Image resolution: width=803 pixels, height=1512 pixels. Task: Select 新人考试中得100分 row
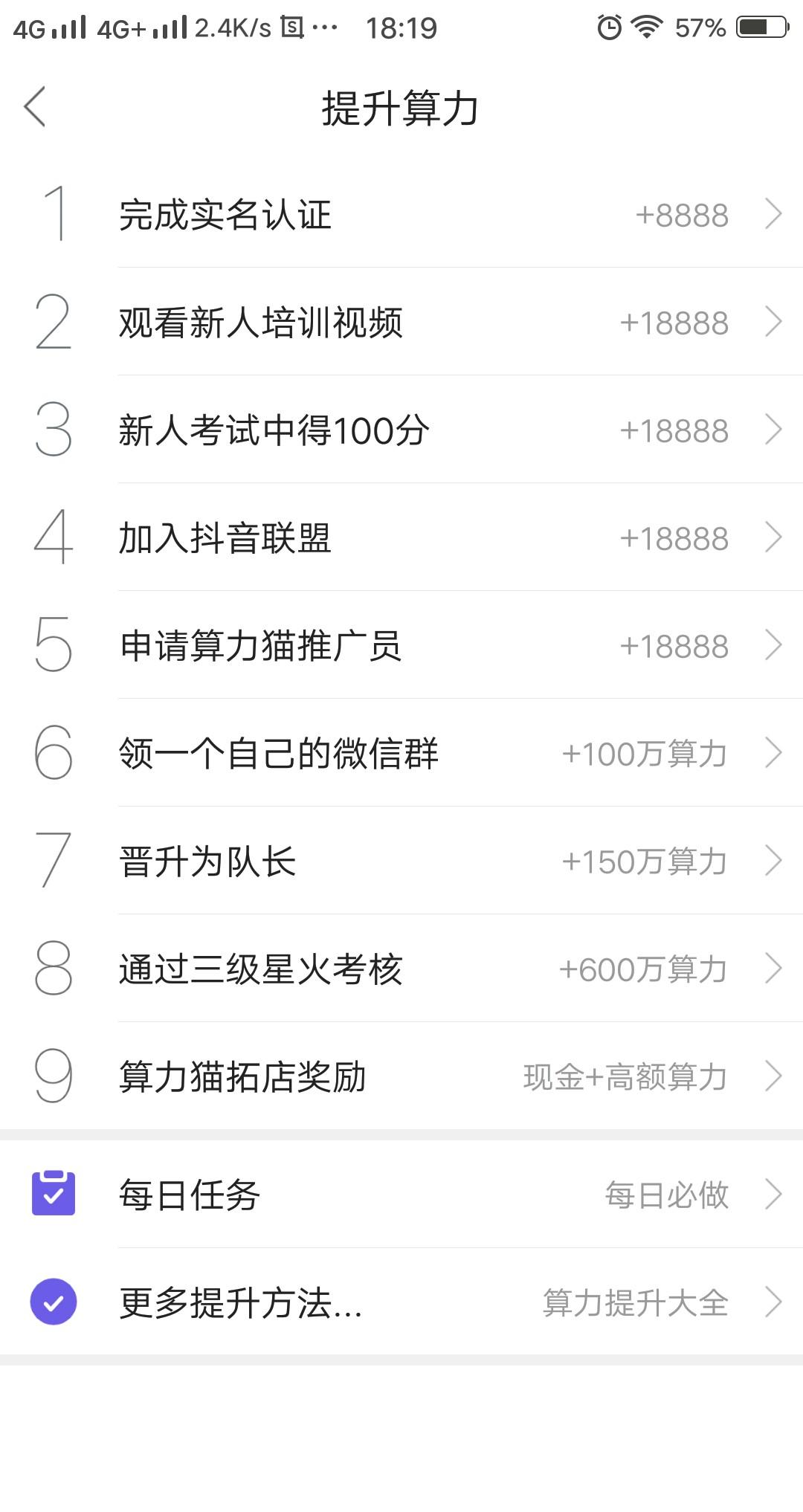(401, 430)
